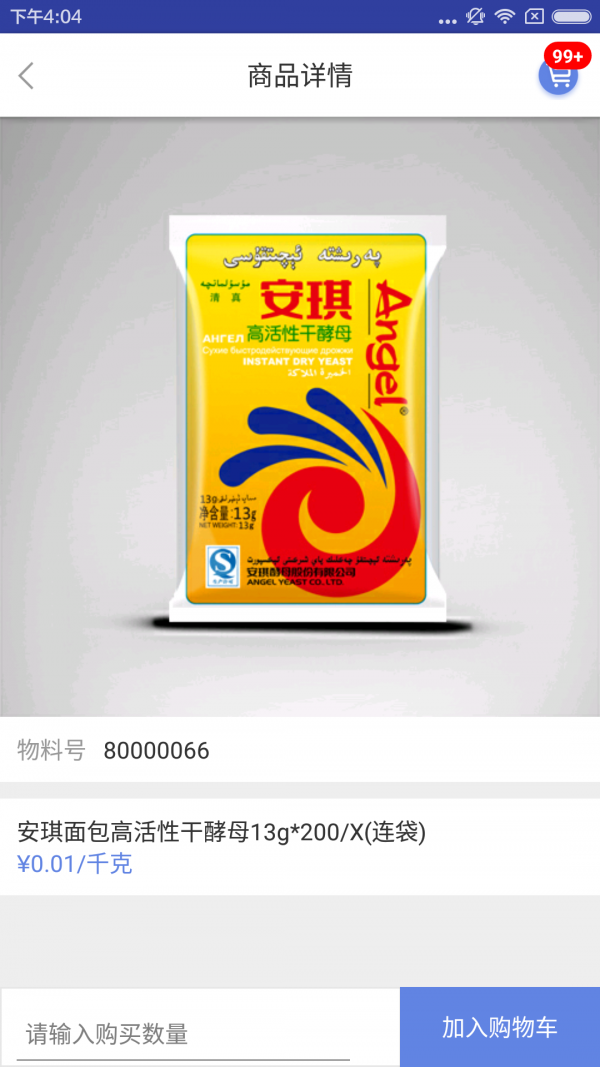
Task: Tap the 请输入购买数量 quantity field
Action: pos(185,1033)
